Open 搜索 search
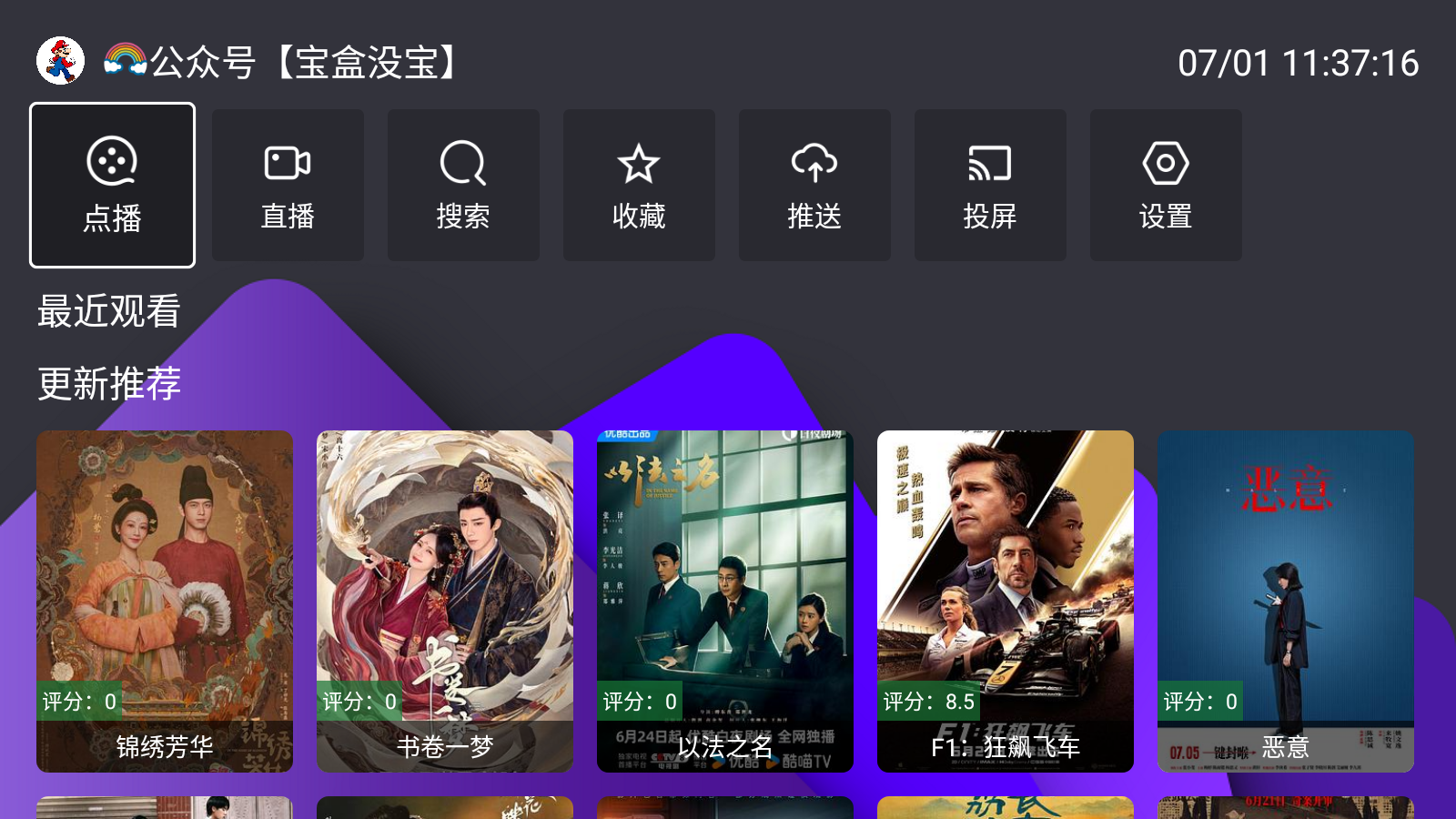The image size is (1456, 819). pyautogui.click(x=463, y=186)
